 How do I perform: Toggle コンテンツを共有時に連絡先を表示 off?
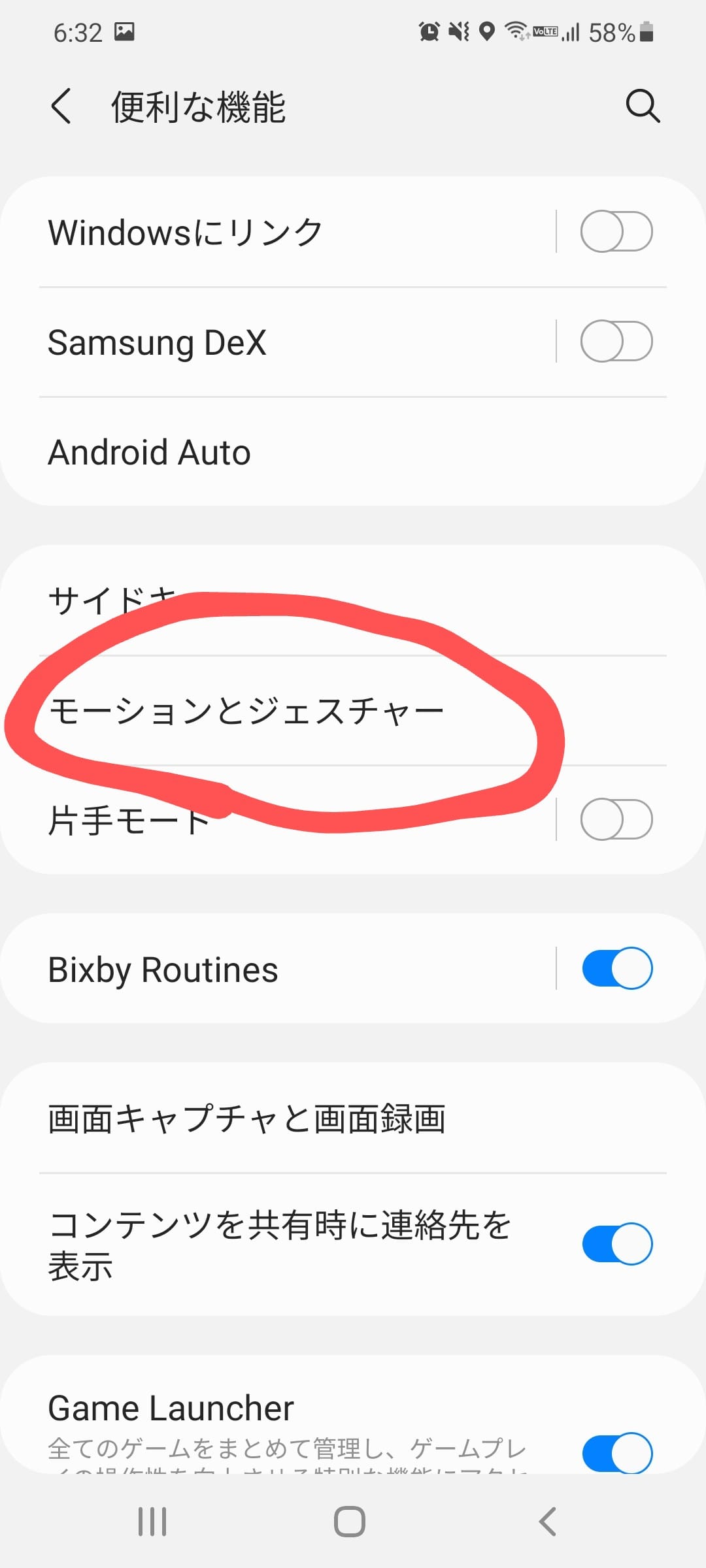coord(616,1244)
